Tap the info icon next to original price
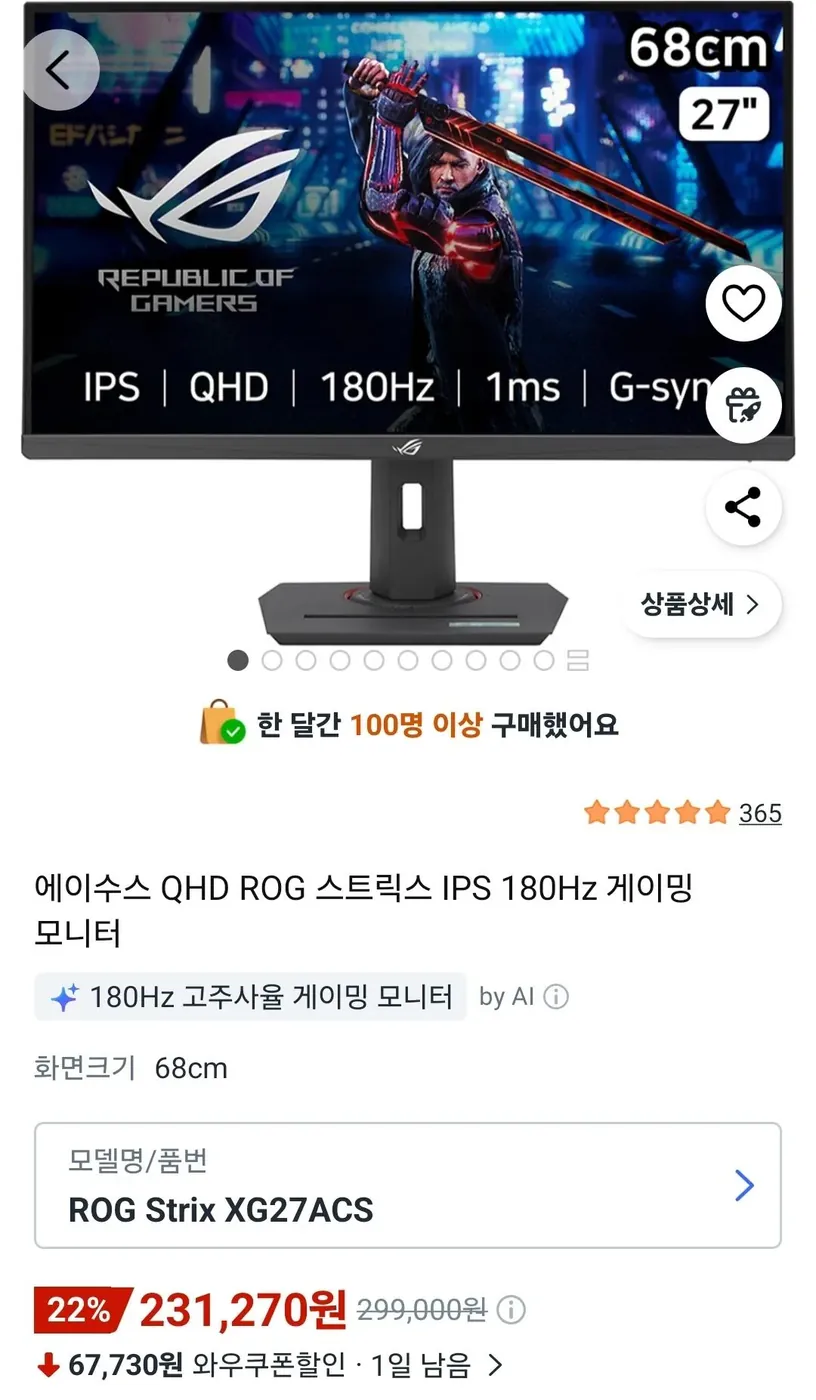 point(511,1310)
